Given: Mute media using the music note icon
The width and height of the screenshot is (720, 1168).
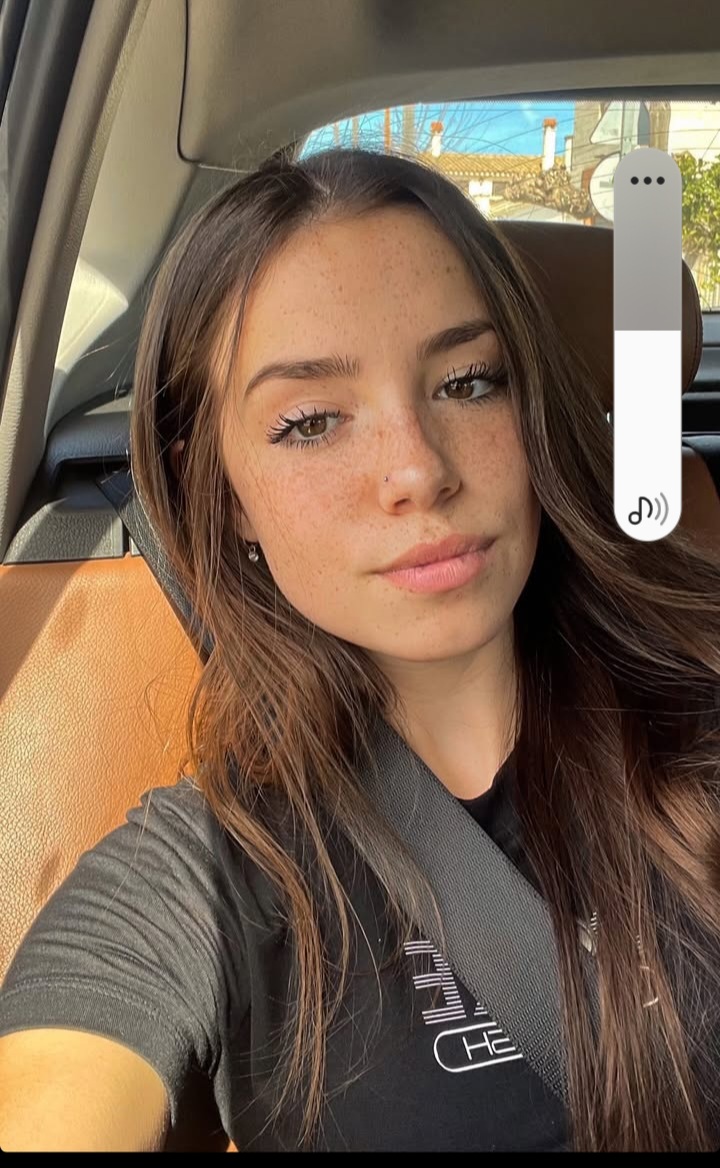Looking at the screenshot, I should 647,510.
